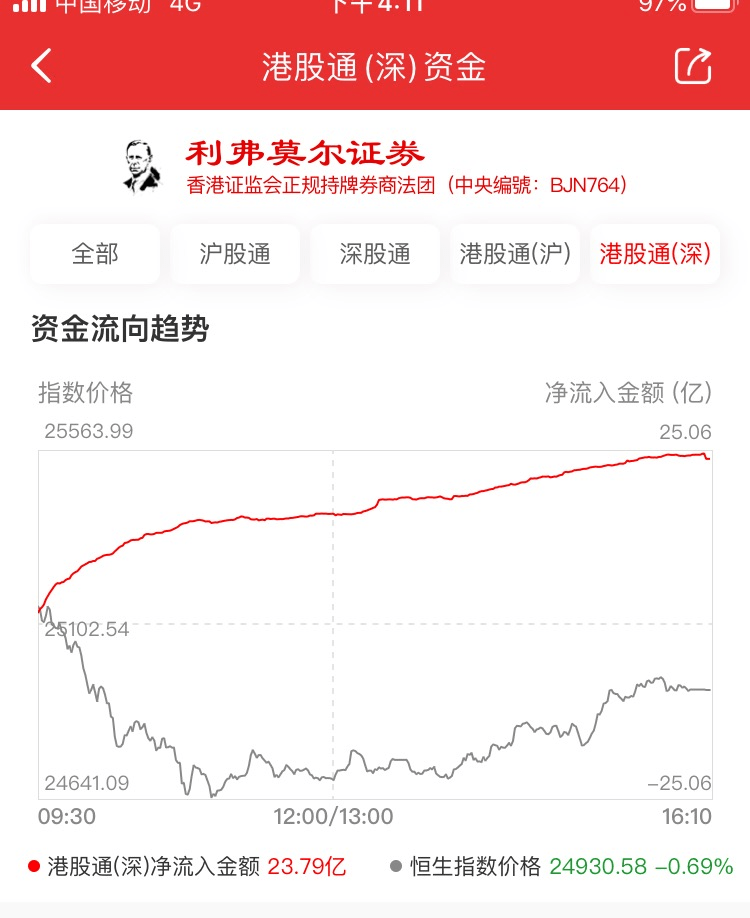Select the 沪股通 tab
Screen dimensions: 750x918
(235, 254)
